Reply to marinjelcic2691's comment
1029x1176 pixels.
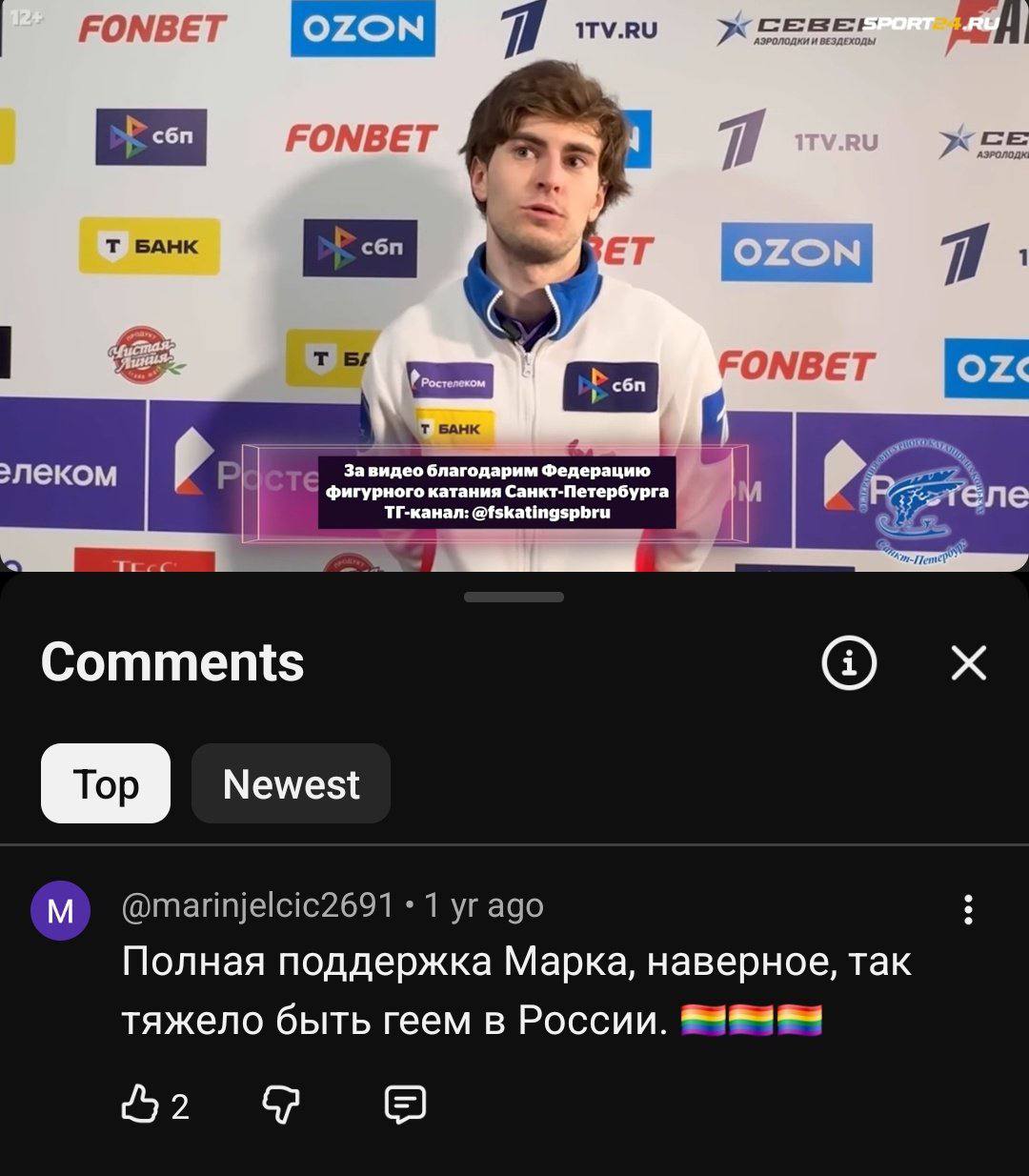point(405,1105)
